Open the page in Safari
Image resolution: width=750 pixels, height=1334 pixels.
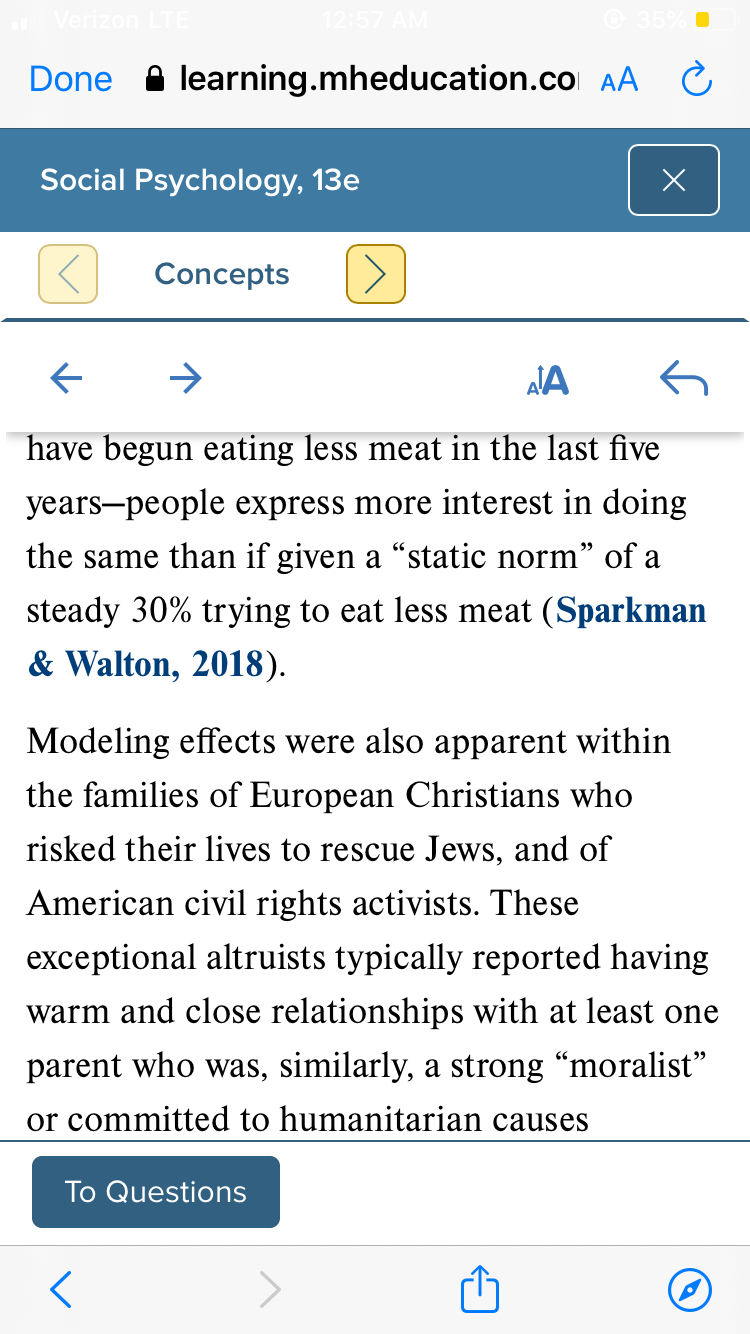(x=690, y=1290)
